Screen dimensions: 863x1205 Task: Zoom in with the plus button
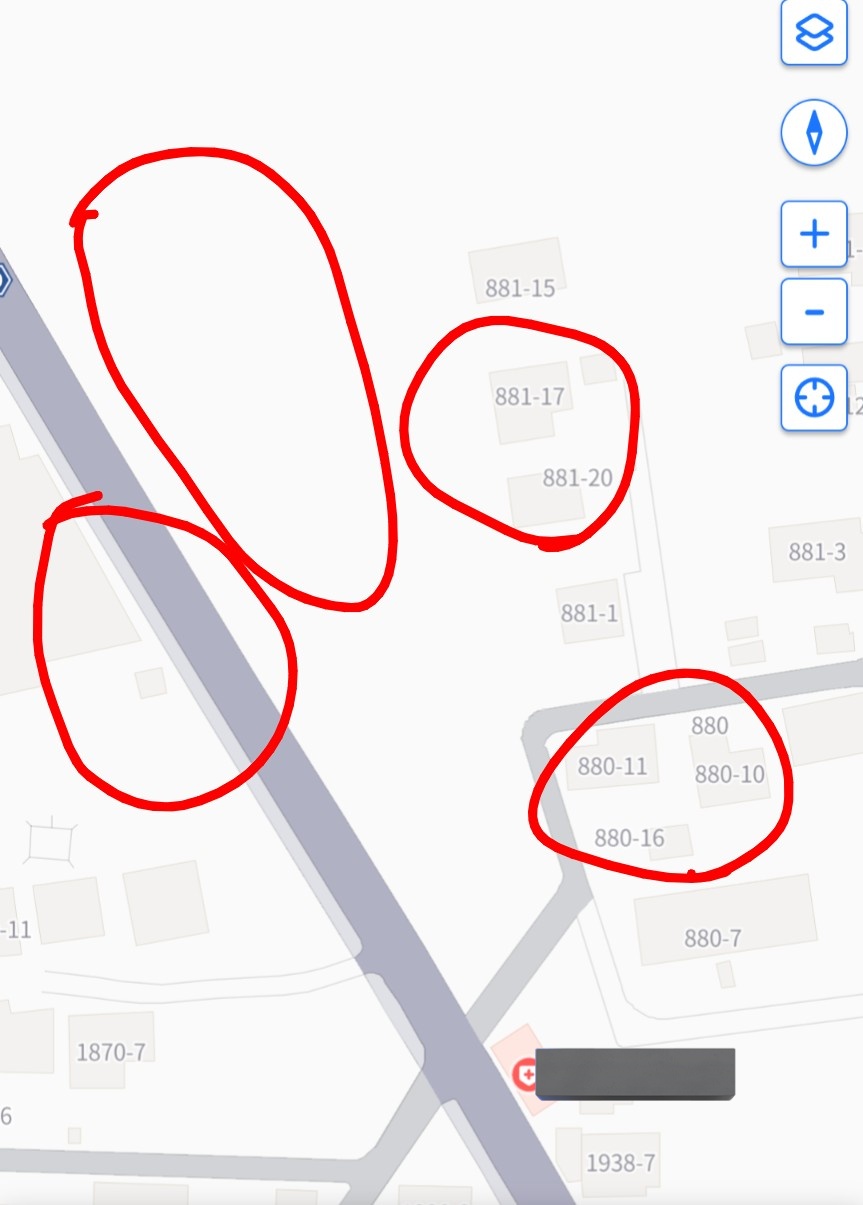[x=814, y=234]
